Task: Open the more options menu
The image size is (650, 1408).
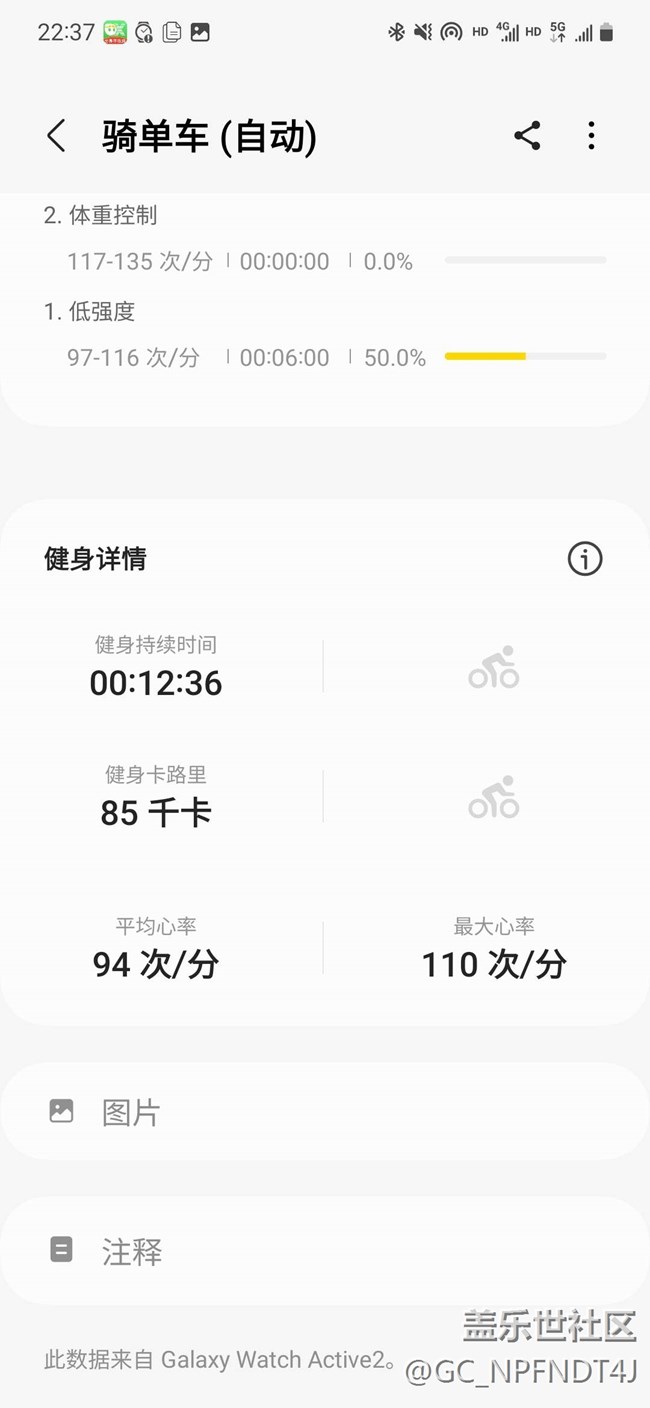Action: 592,136
